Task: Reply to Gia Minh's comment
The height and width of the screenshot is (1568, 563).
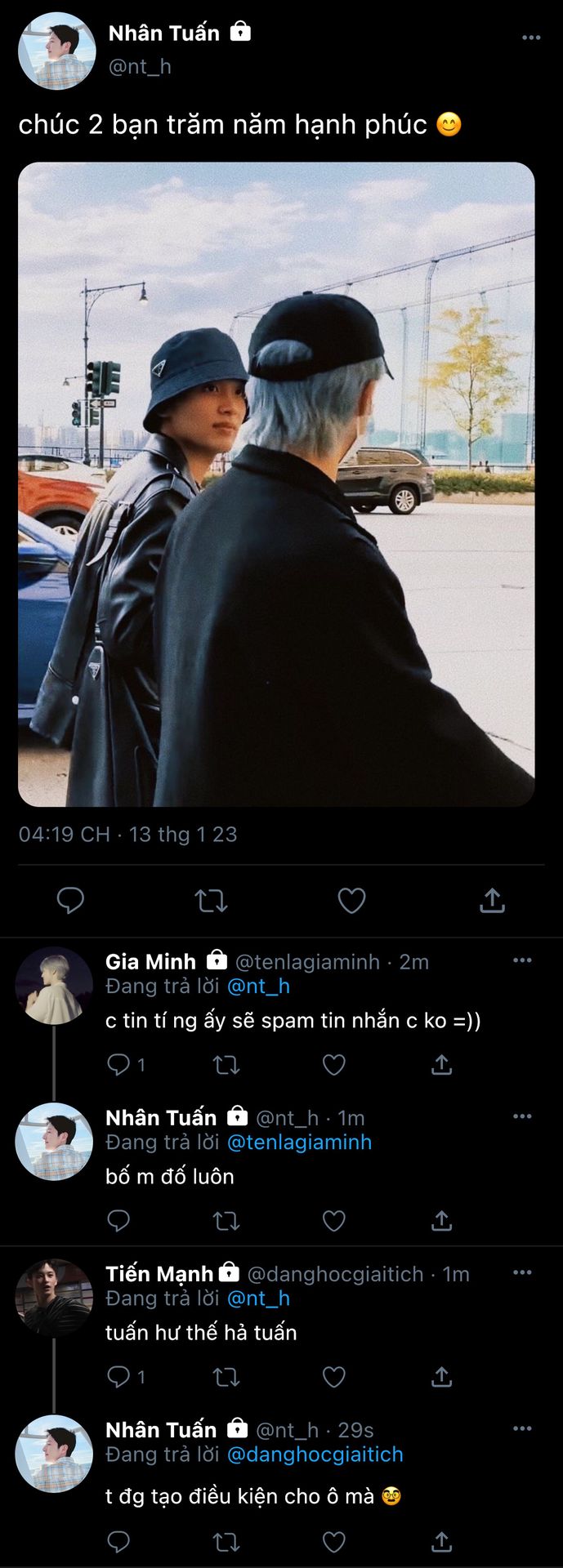Action: [119, 1064]
